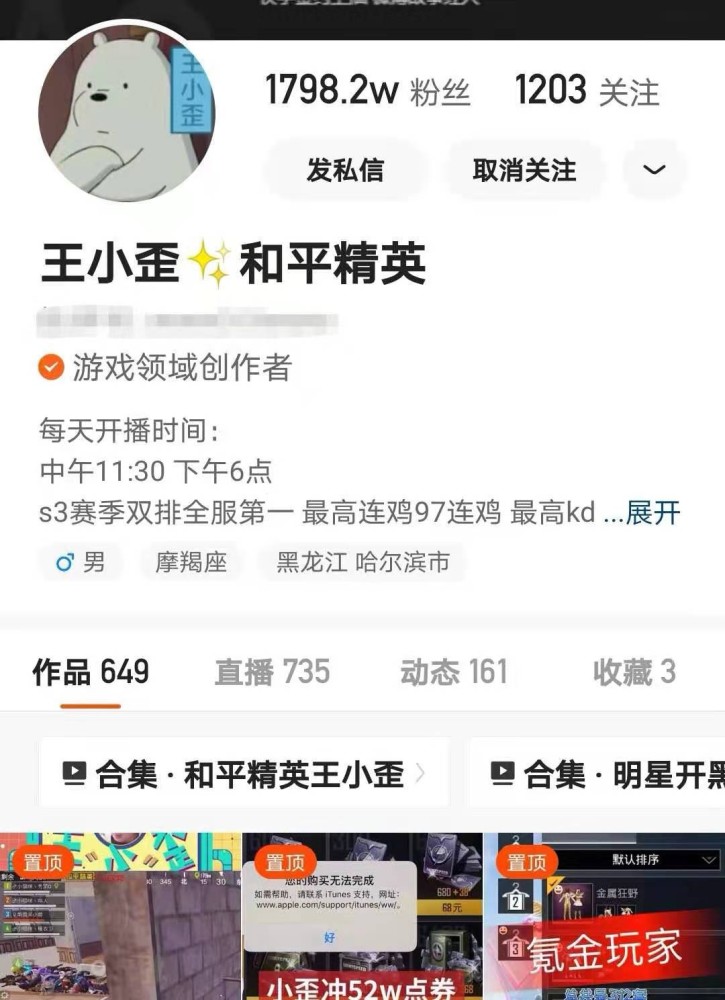Click the 黑龙江 哈尔滨市 location tag
This screenshot has height=1000, width=725.
click(362, 563)
